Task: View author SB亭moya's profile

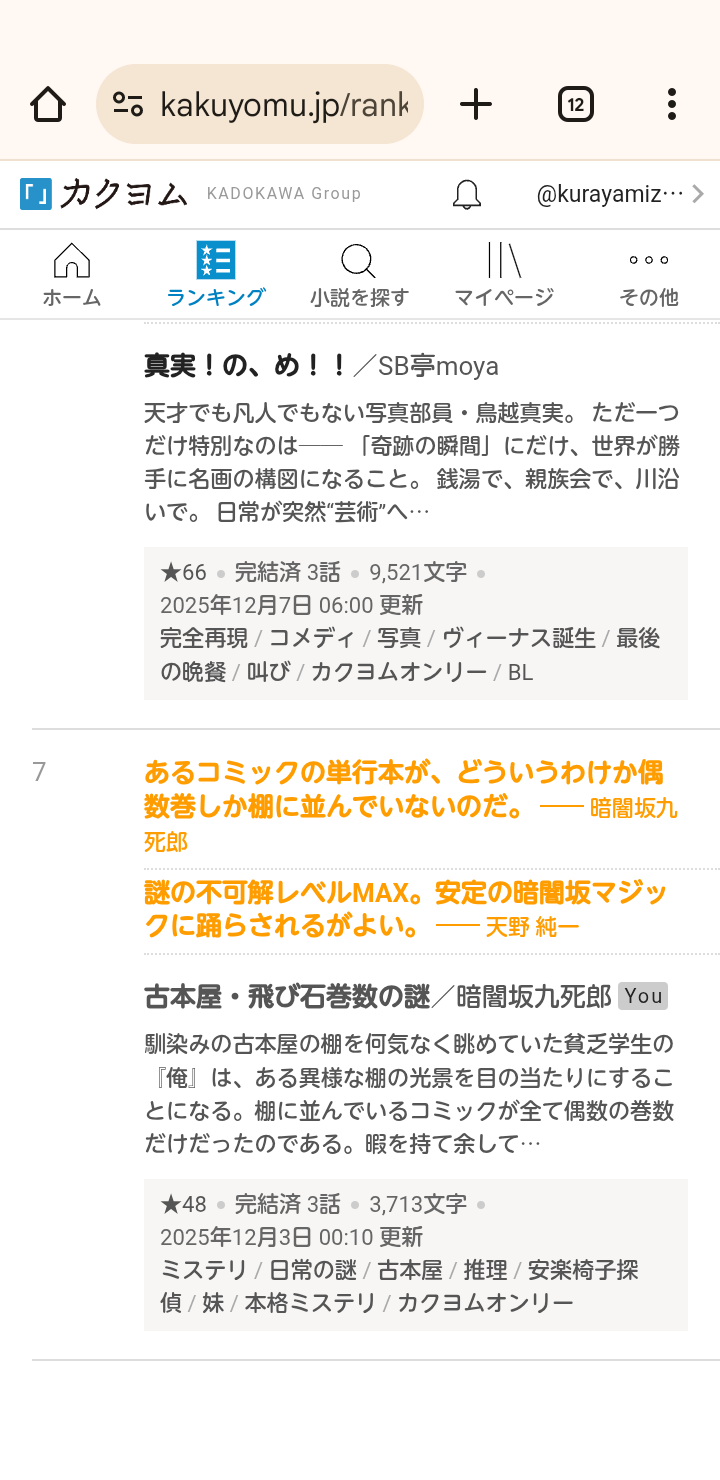Action: pos(438,366)
